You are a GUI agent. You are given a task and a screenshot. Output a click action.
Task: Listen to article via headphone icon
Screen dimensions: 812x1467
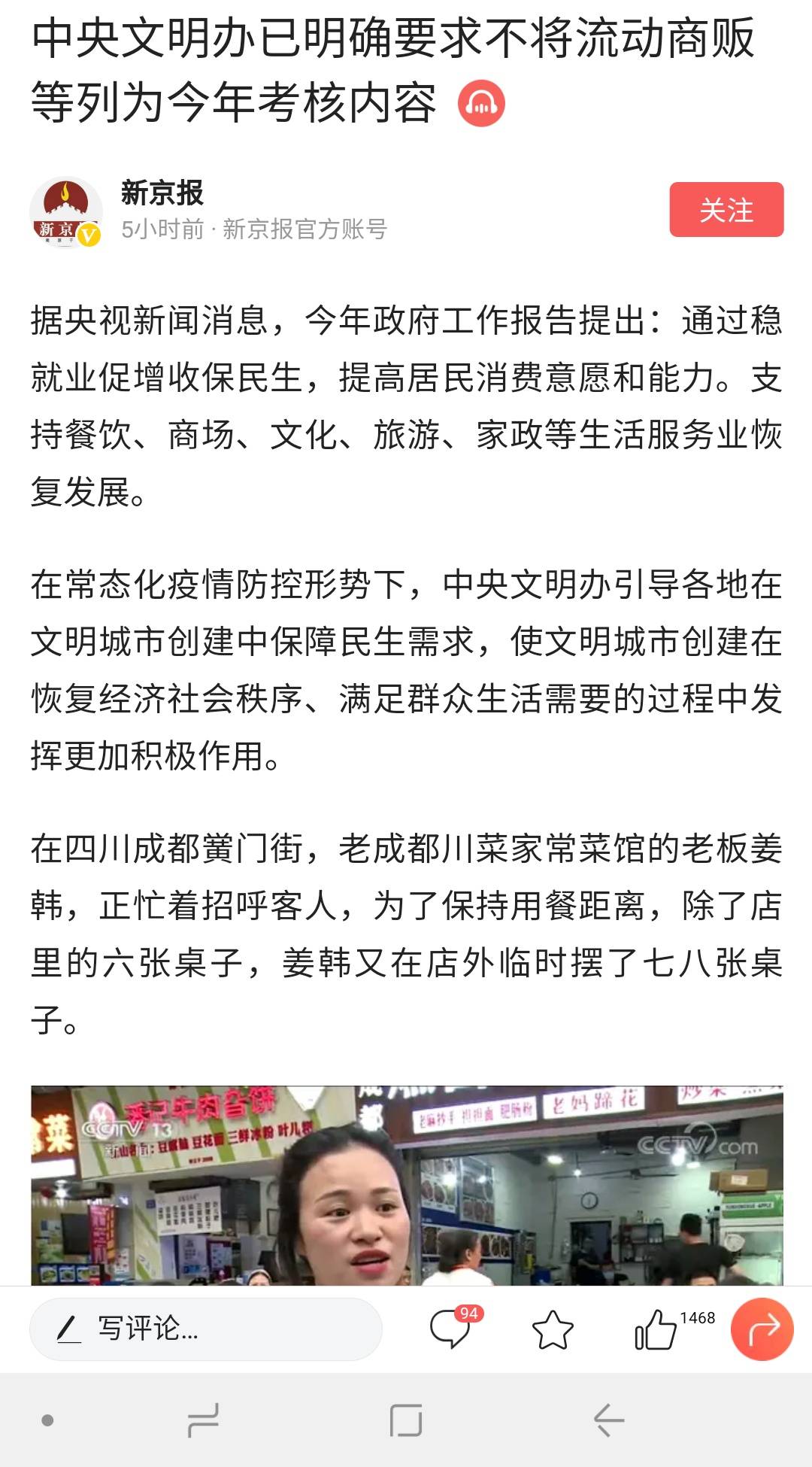481,104
